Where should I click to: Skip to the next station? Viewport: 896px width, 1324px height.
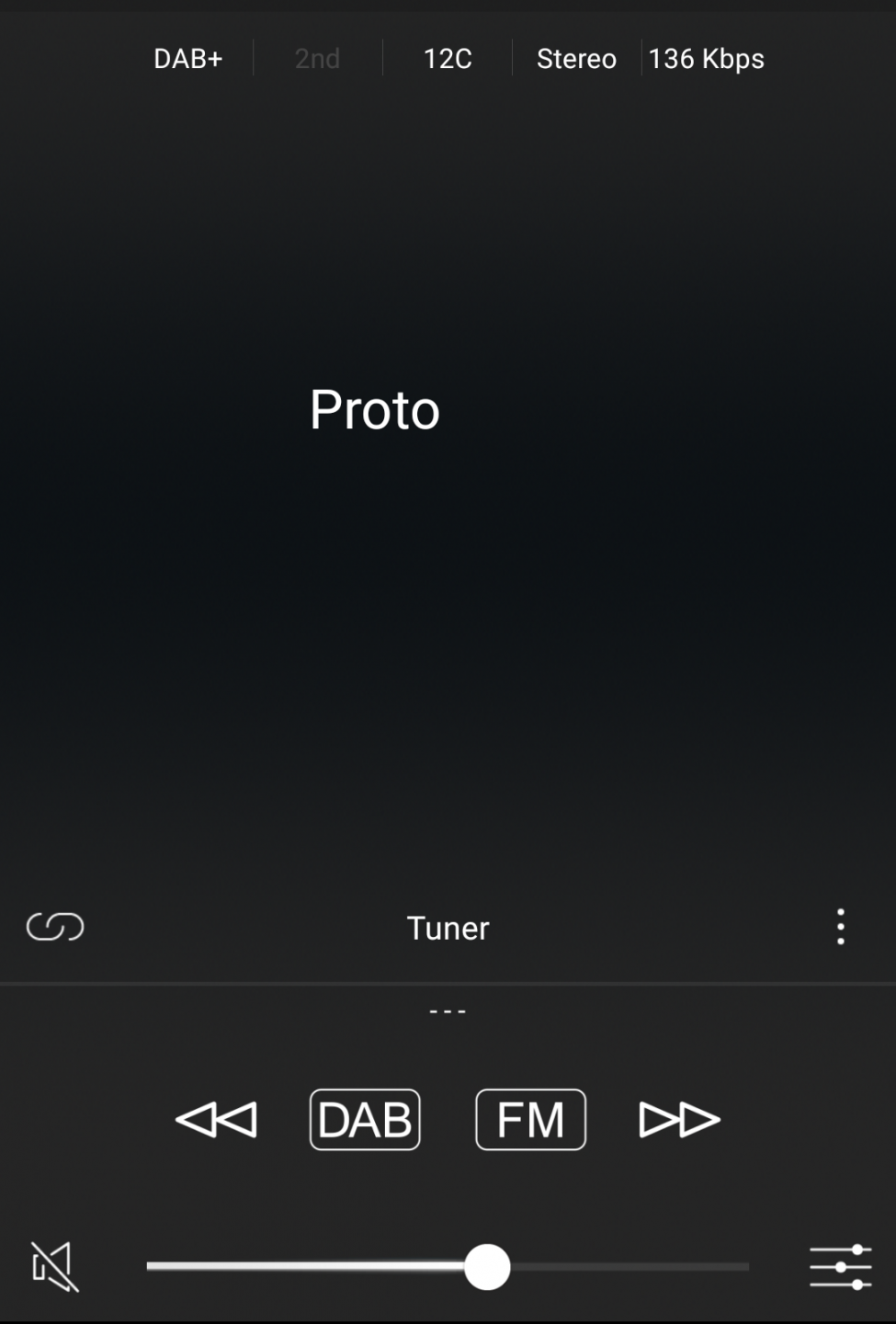679,1120
